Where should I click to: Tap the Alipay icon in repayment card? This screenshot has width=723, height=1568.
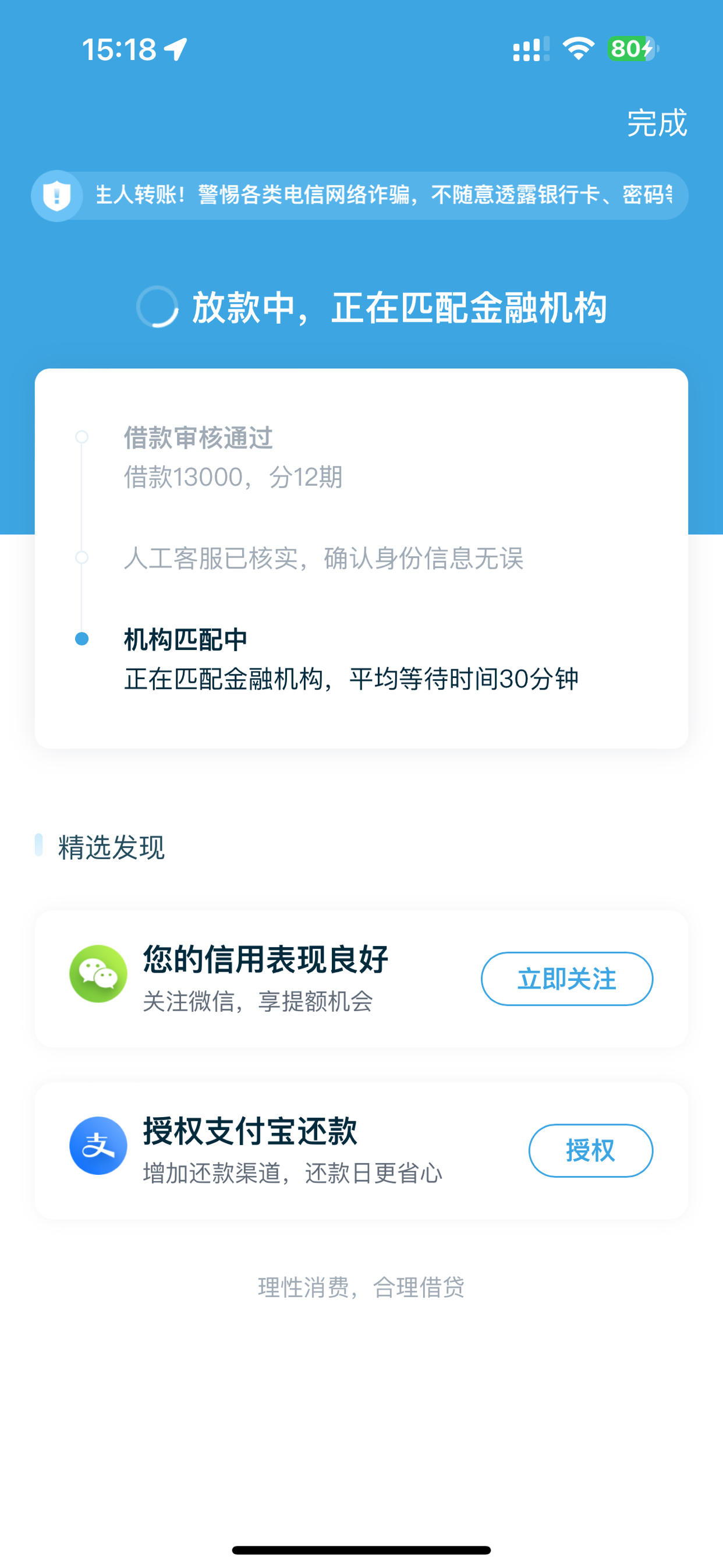(99, 1149)
